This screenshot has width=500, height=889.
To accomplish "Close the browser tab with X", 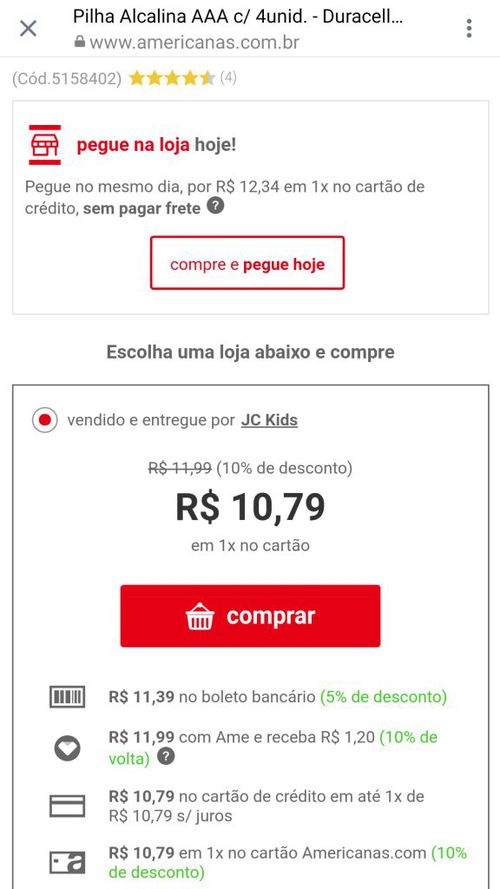I will pyautogui.click(x=28, y=28).
